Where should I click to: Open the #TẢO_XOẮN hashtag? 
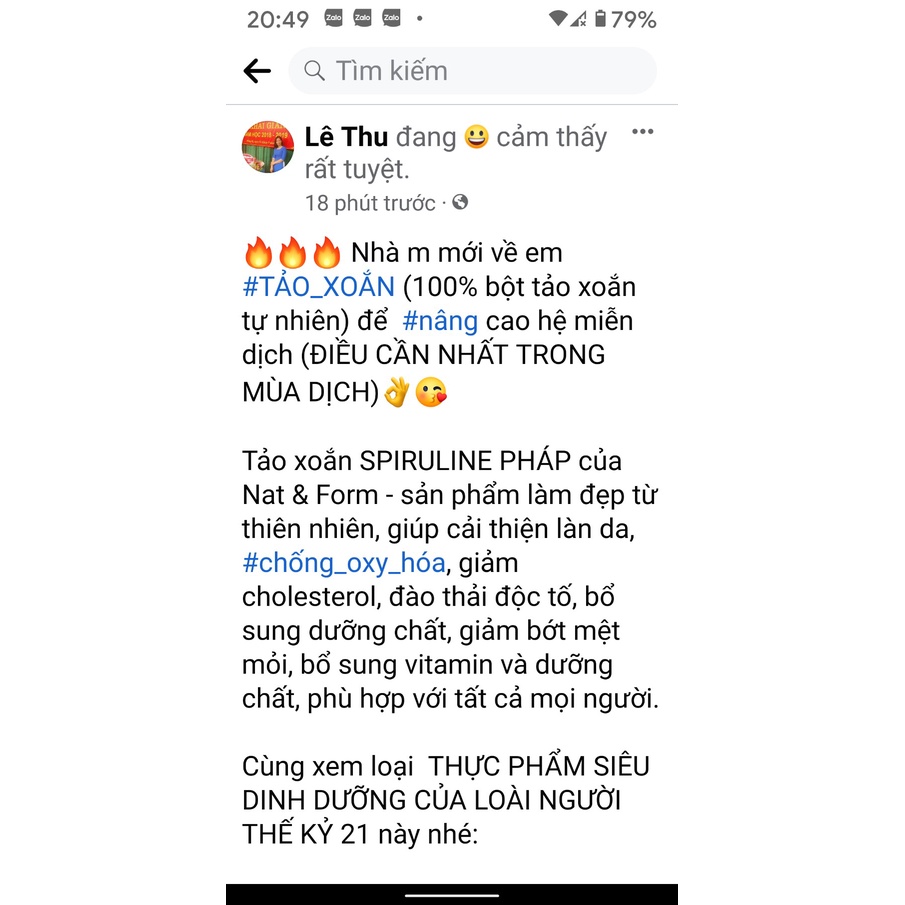[x=319, y=287]
